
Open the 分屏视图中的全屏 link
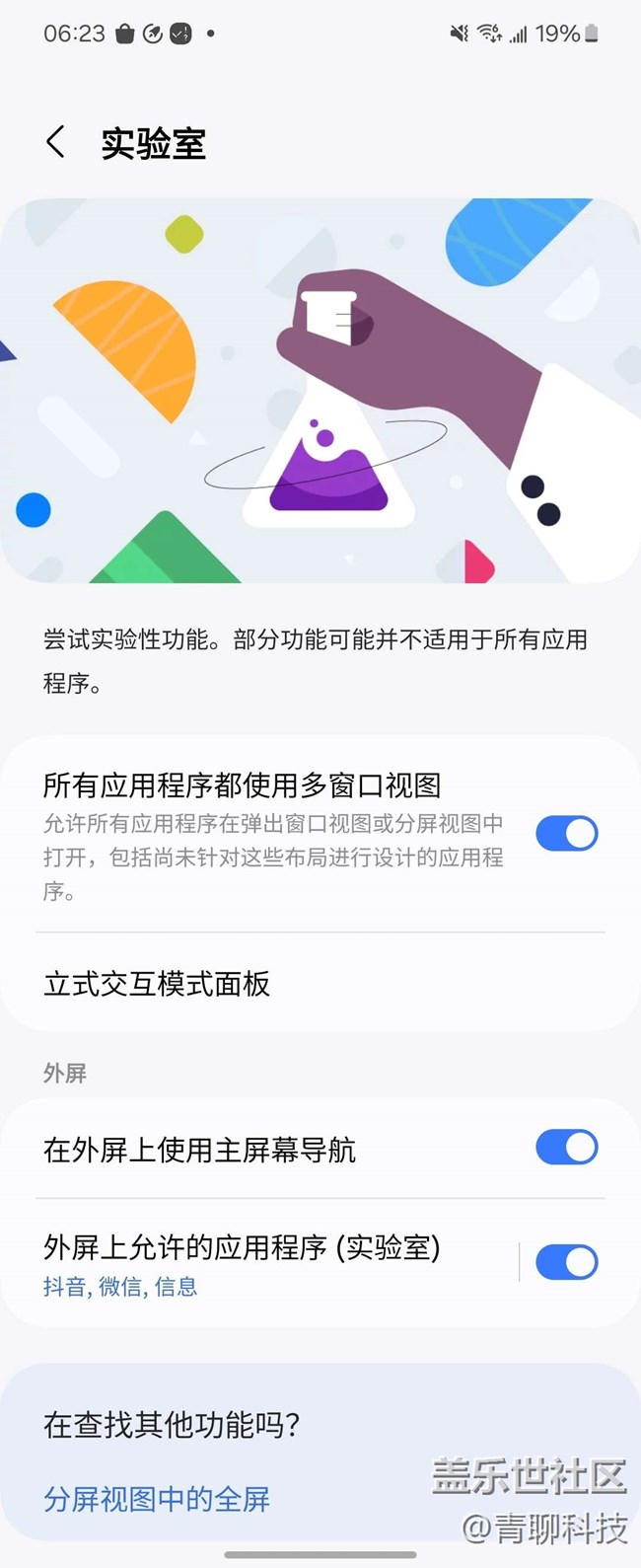tap(157, 1500)
